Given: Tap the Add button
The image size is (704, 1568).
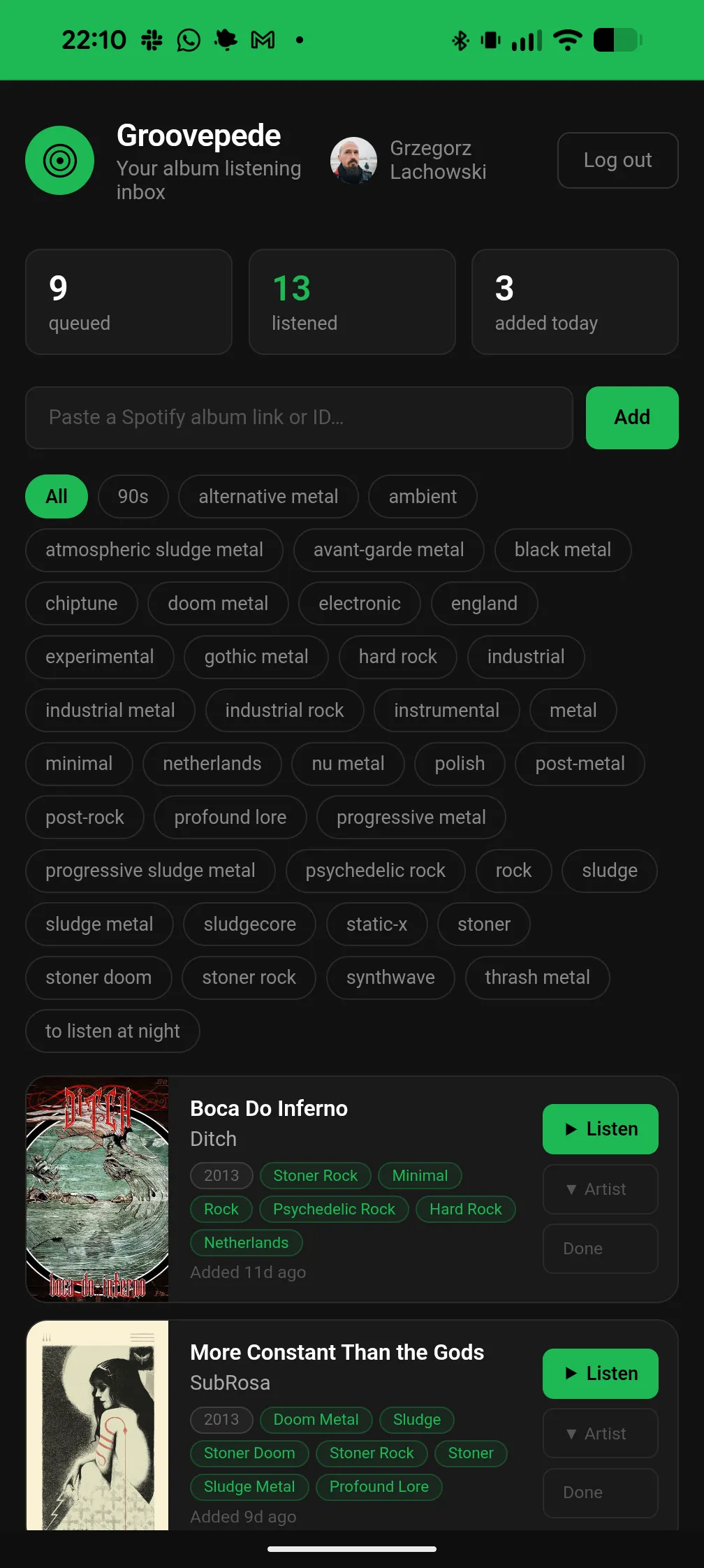Looking at the screenshot, I should pos(631,418).
